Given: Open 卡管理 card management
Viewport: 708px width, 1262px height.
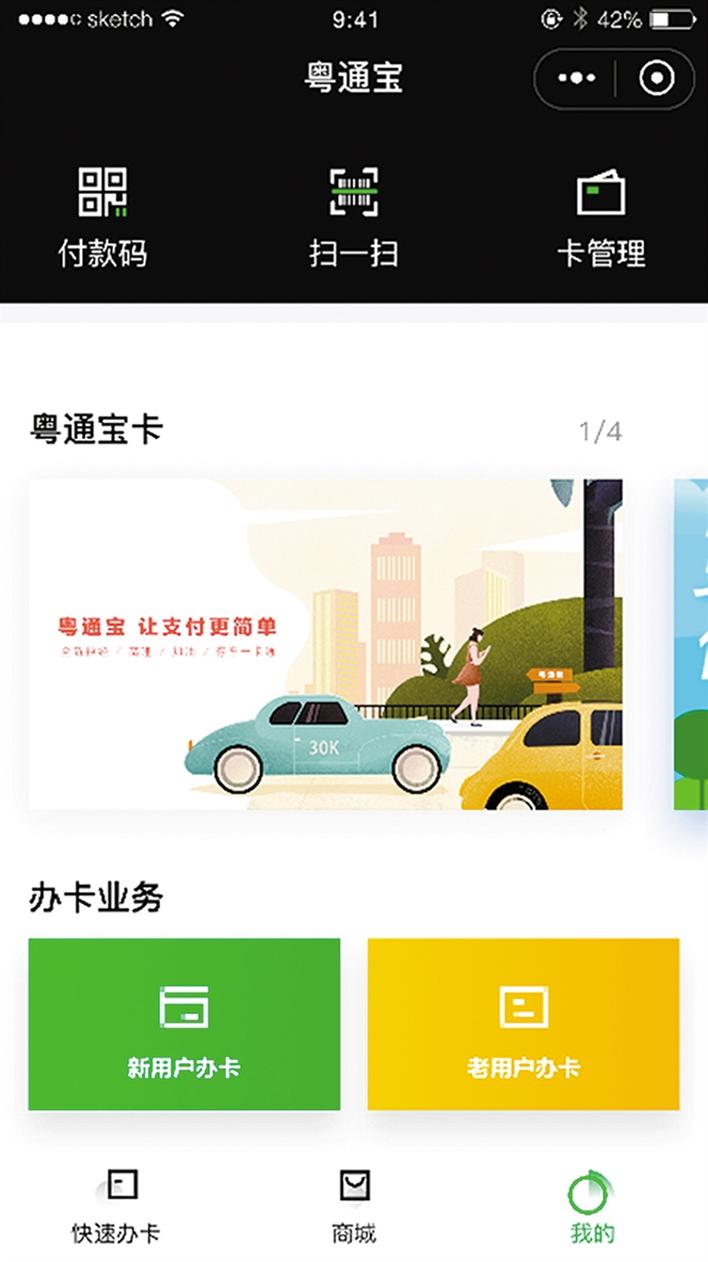Looking at the screenshot, I should click(x=601, y=217).
